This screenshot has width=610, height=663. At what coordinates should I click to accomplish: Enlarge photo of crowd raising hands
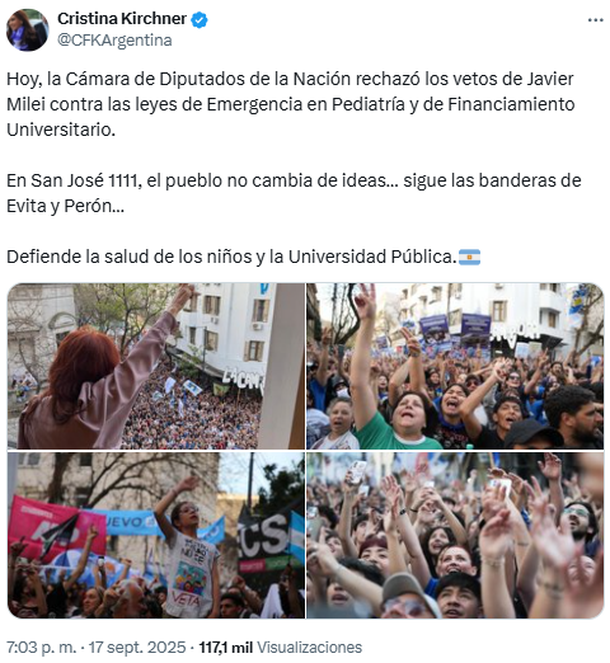coord(455,536)
